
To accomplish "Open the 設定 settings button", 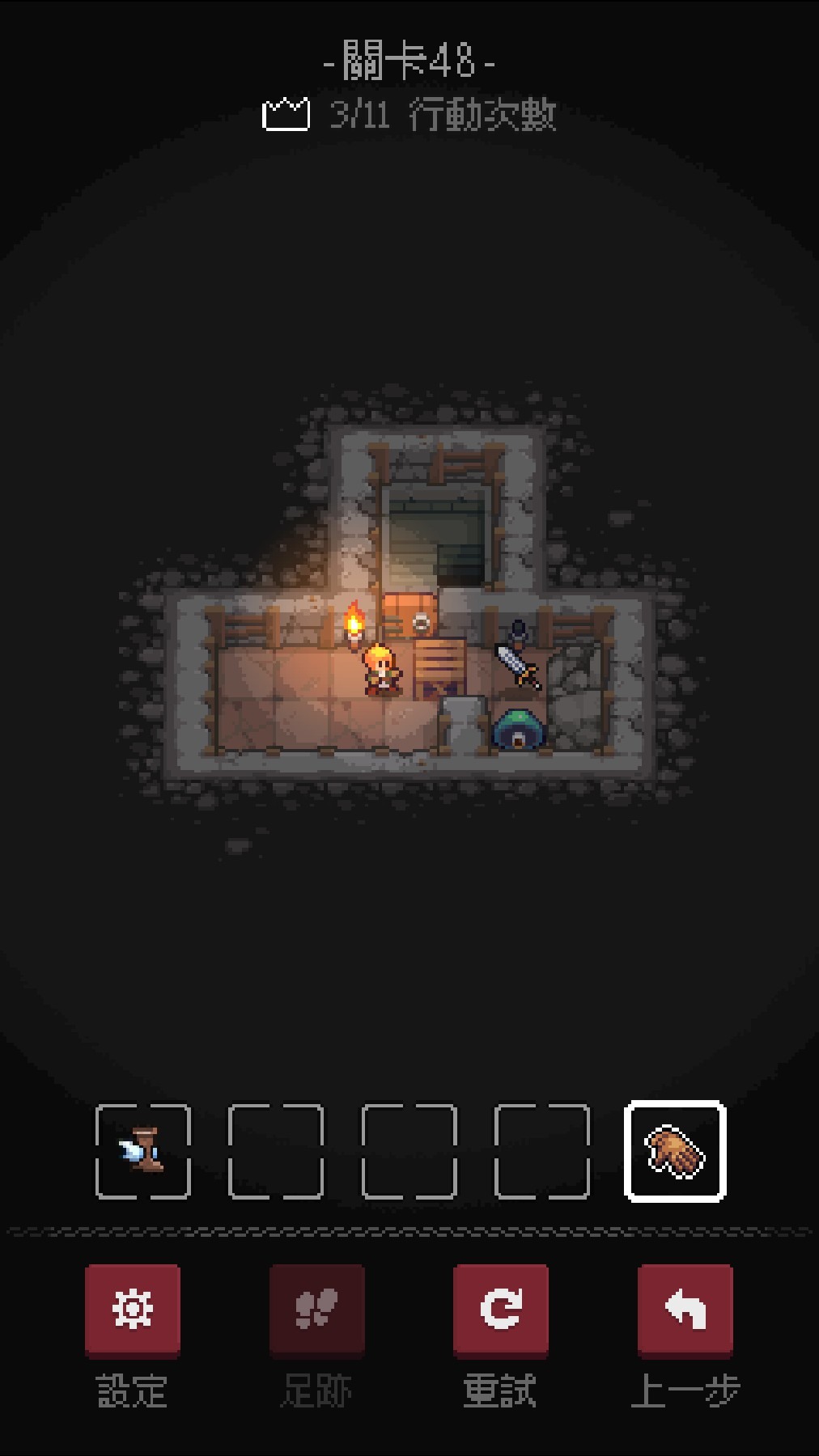I will click(x=133, y=1310).
